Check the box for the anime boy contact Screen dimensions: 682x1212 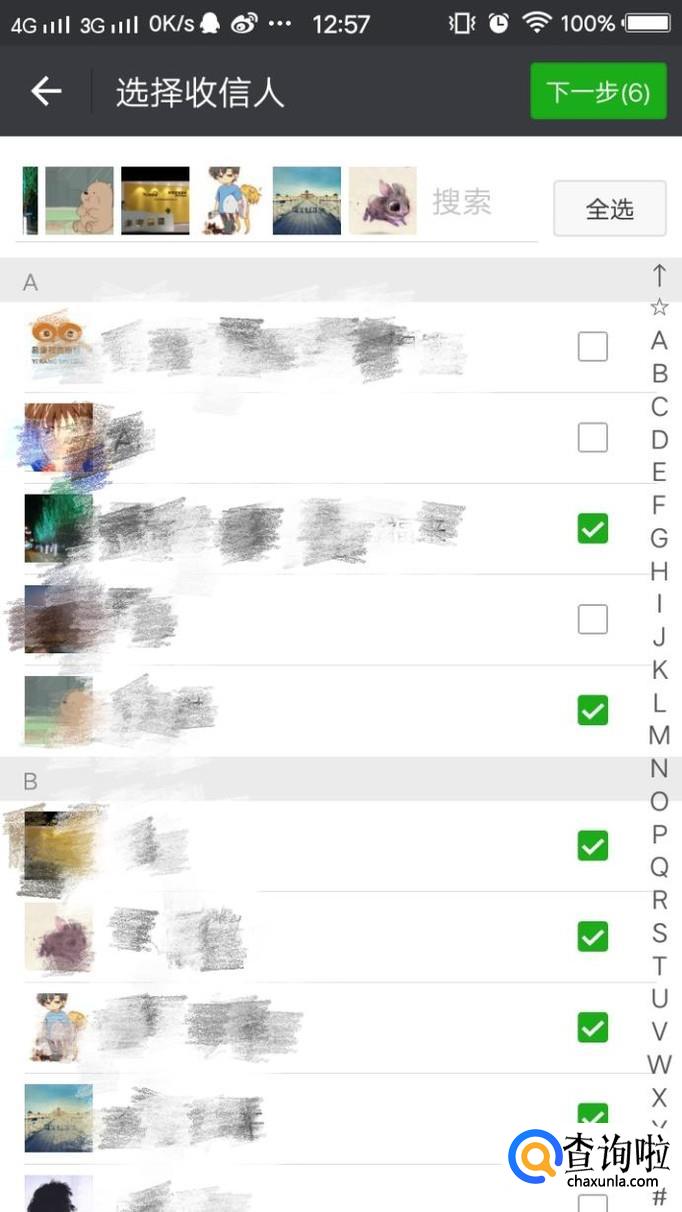(593, 437)
